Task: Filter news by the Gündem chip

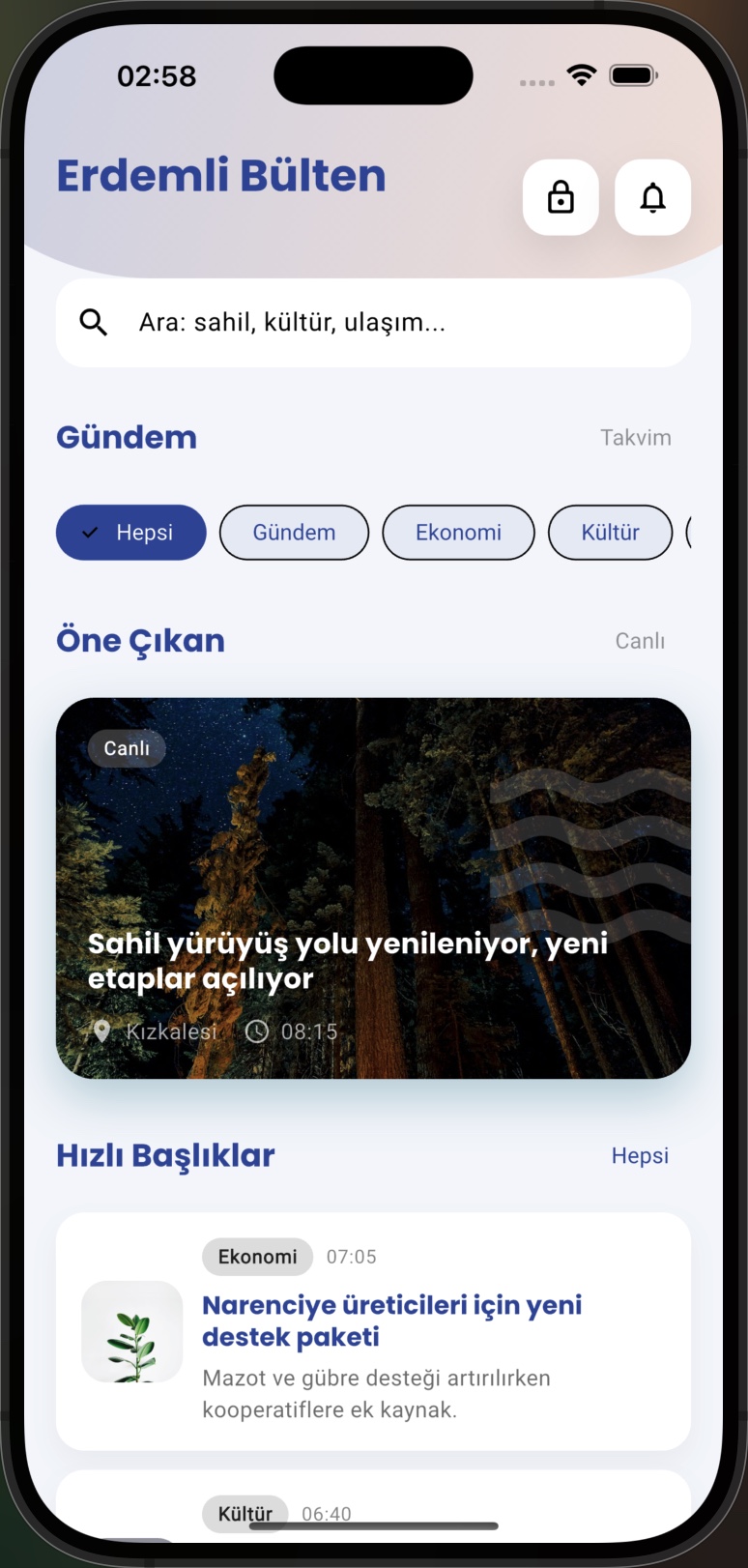Action: click(x=294, y=533)
